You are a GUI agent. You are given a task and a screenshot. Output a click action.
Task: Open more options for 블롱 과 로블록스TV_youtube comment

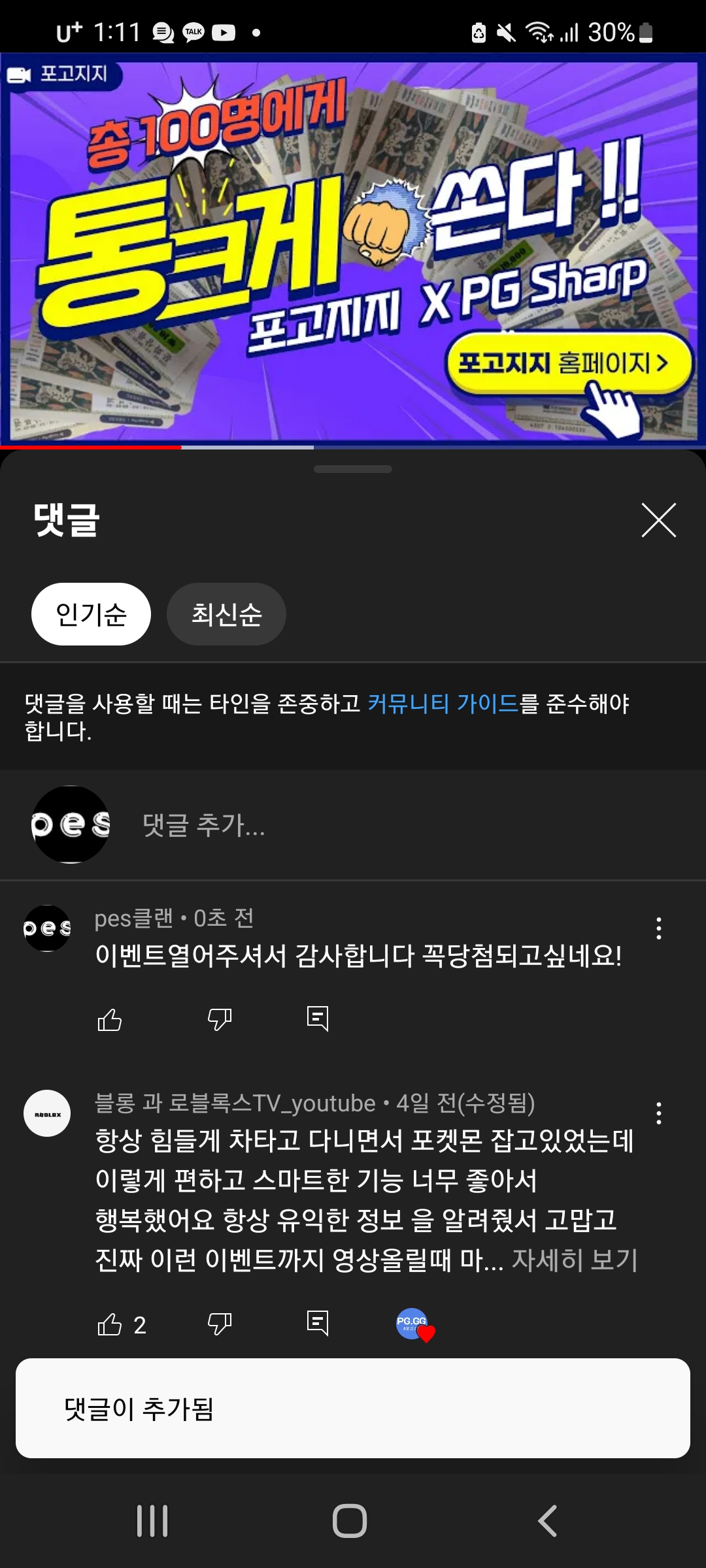pos(659,1113)
